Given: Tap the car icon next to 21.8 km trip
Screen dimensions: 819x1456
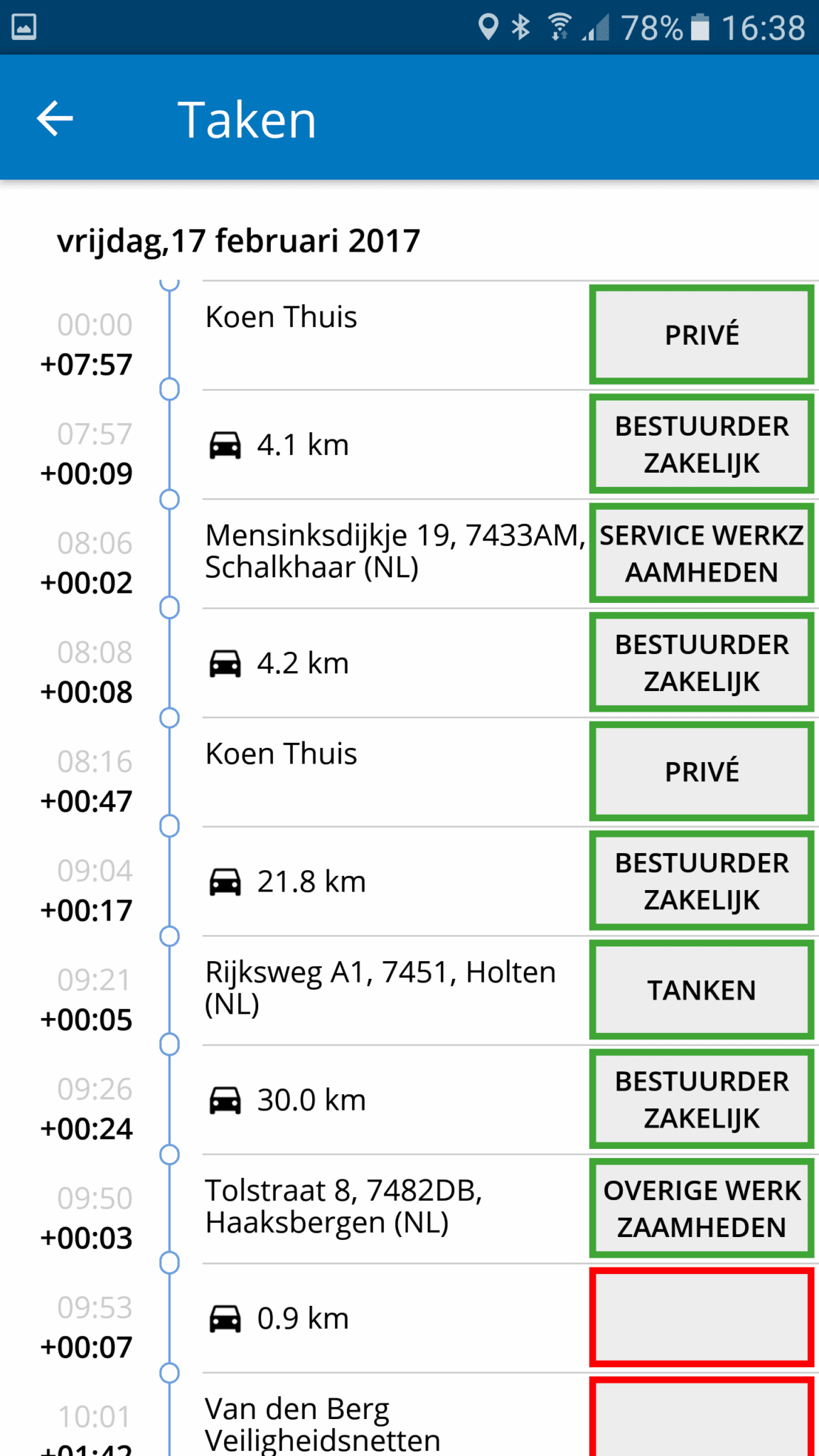Looking at the screenshot, I should [x=226, y=881].
